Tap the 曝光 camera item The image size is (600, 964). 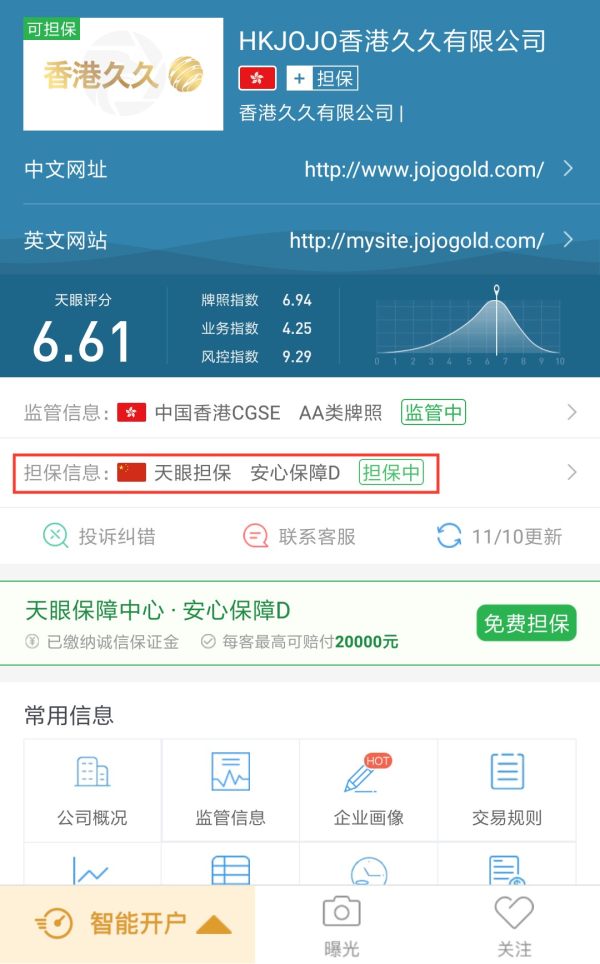[341, 926]
